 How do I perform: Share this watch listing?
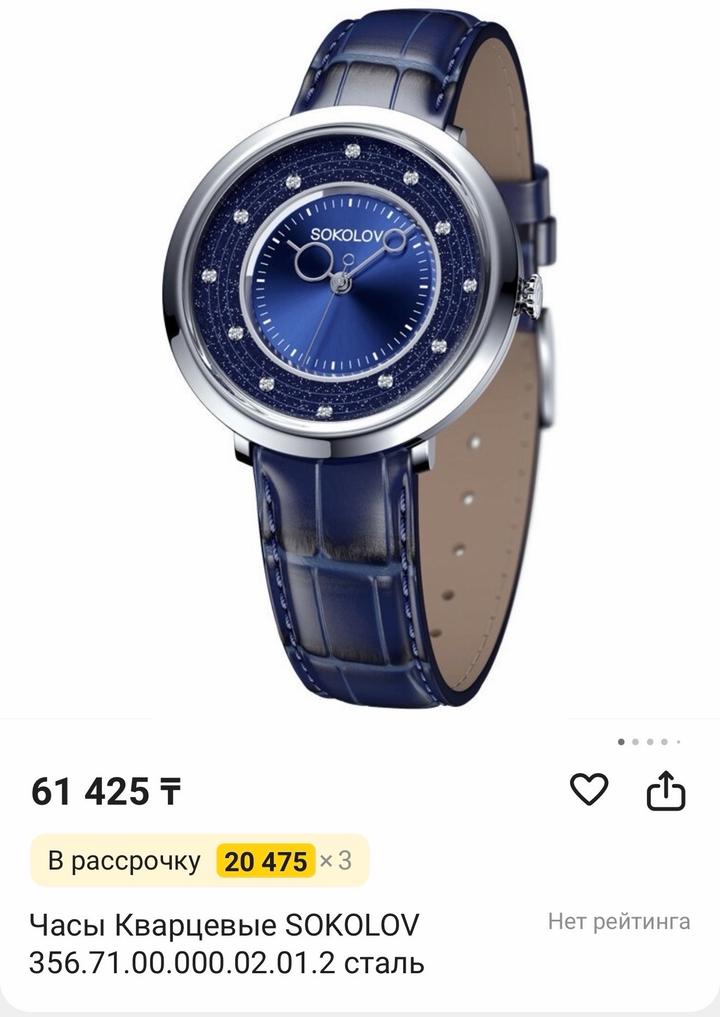[665, 791]
